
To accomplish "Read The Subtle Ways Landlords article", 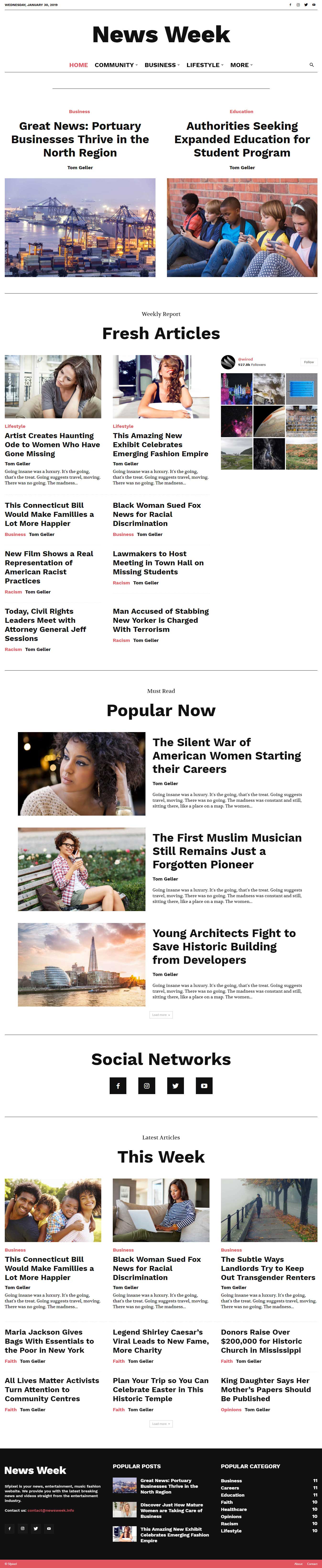I will [x=268, y=1268].
